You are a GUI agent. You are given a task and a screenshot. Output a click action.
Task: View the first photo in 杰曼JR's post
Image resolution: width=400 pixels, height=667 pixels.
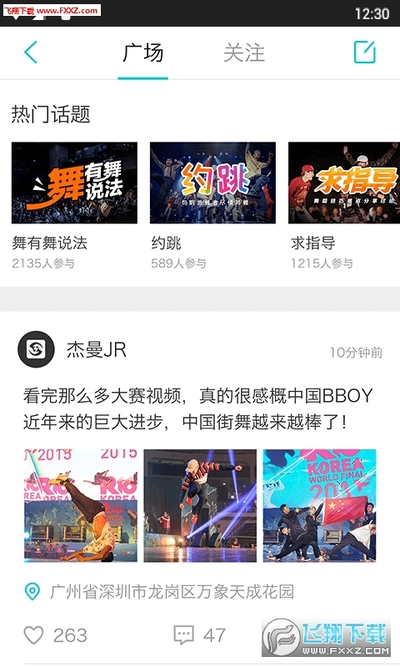pyautogui.click(x=80, y=505)
